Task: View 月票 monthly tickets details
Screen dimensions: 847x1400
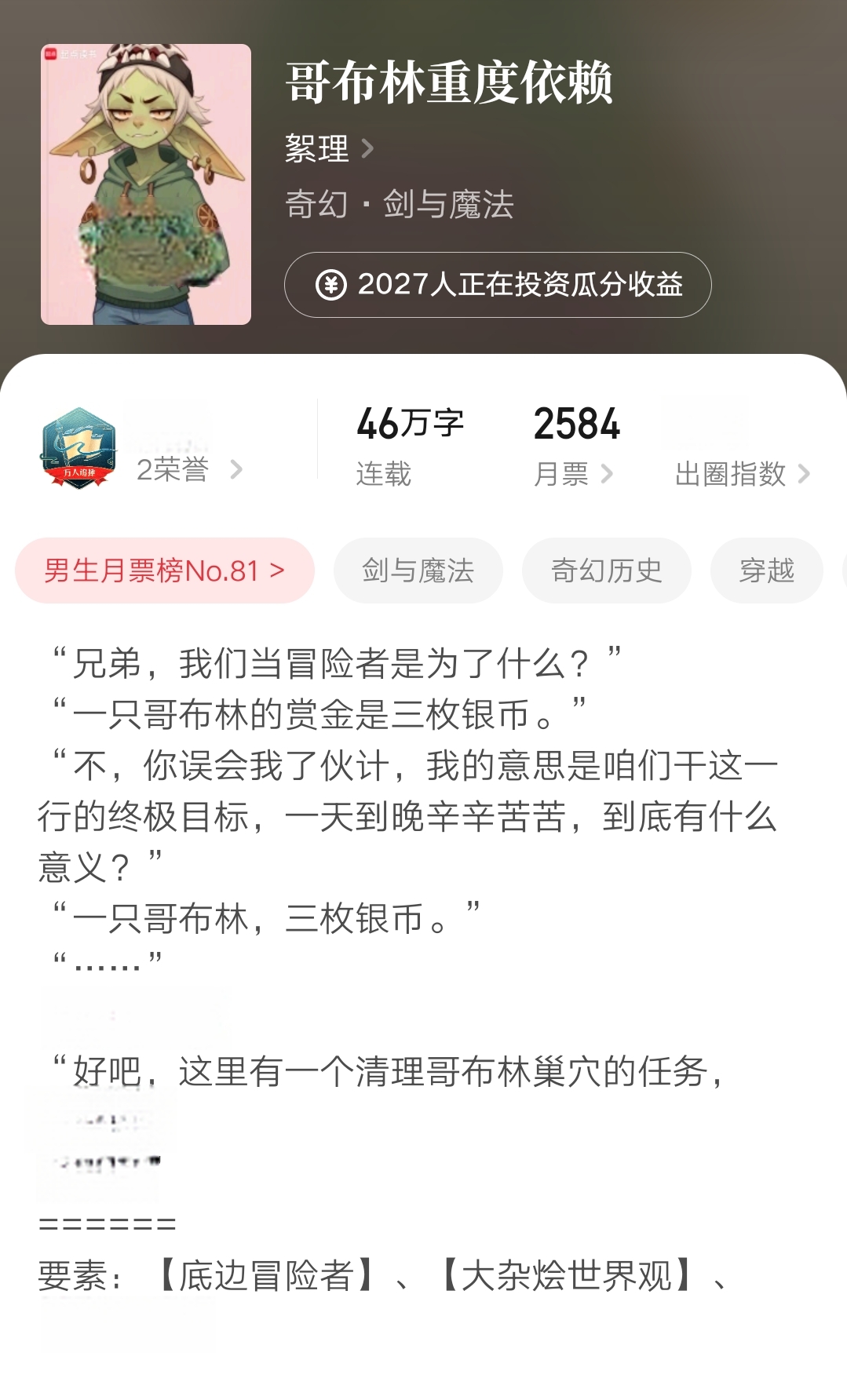Action: pos(573,473)
